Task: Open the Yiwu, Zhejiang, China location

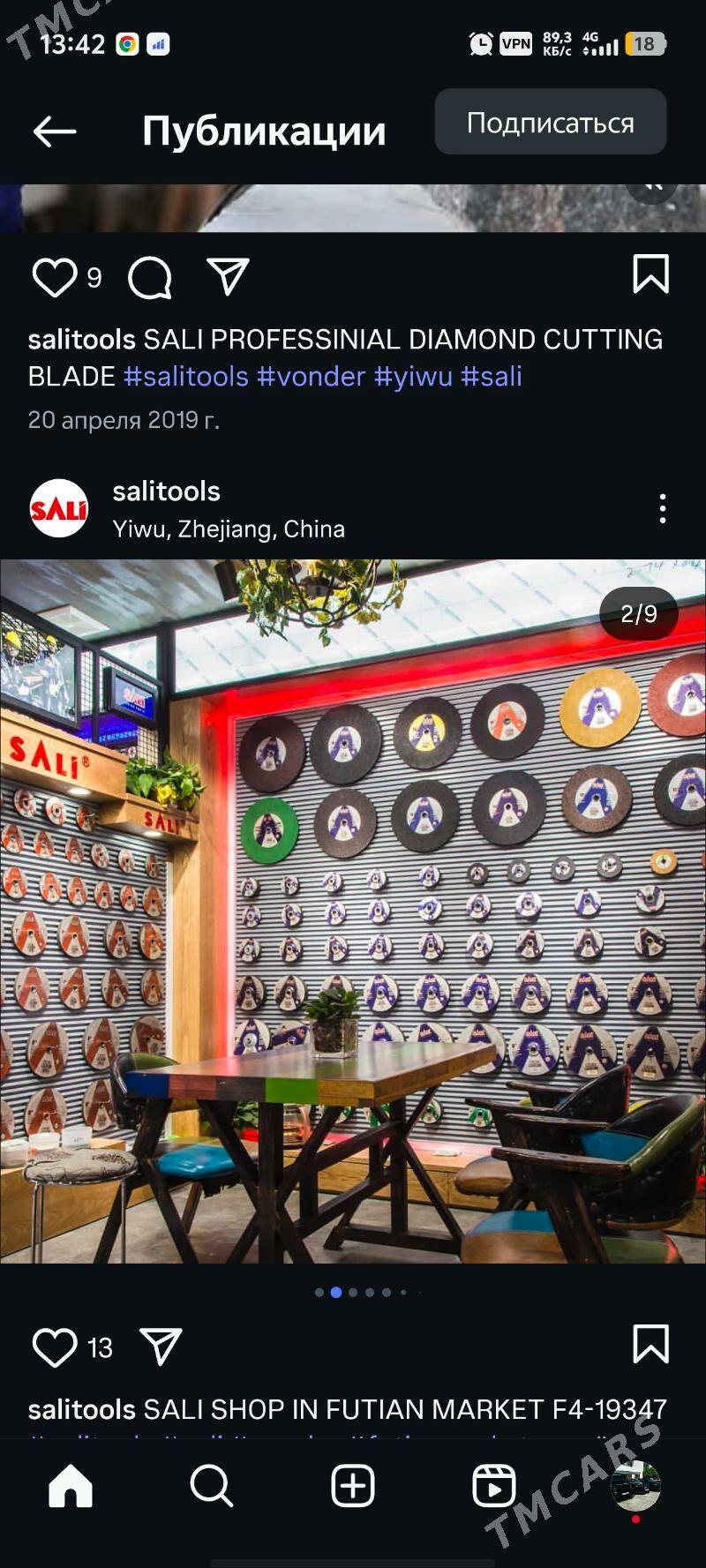Action: [229, 529]
